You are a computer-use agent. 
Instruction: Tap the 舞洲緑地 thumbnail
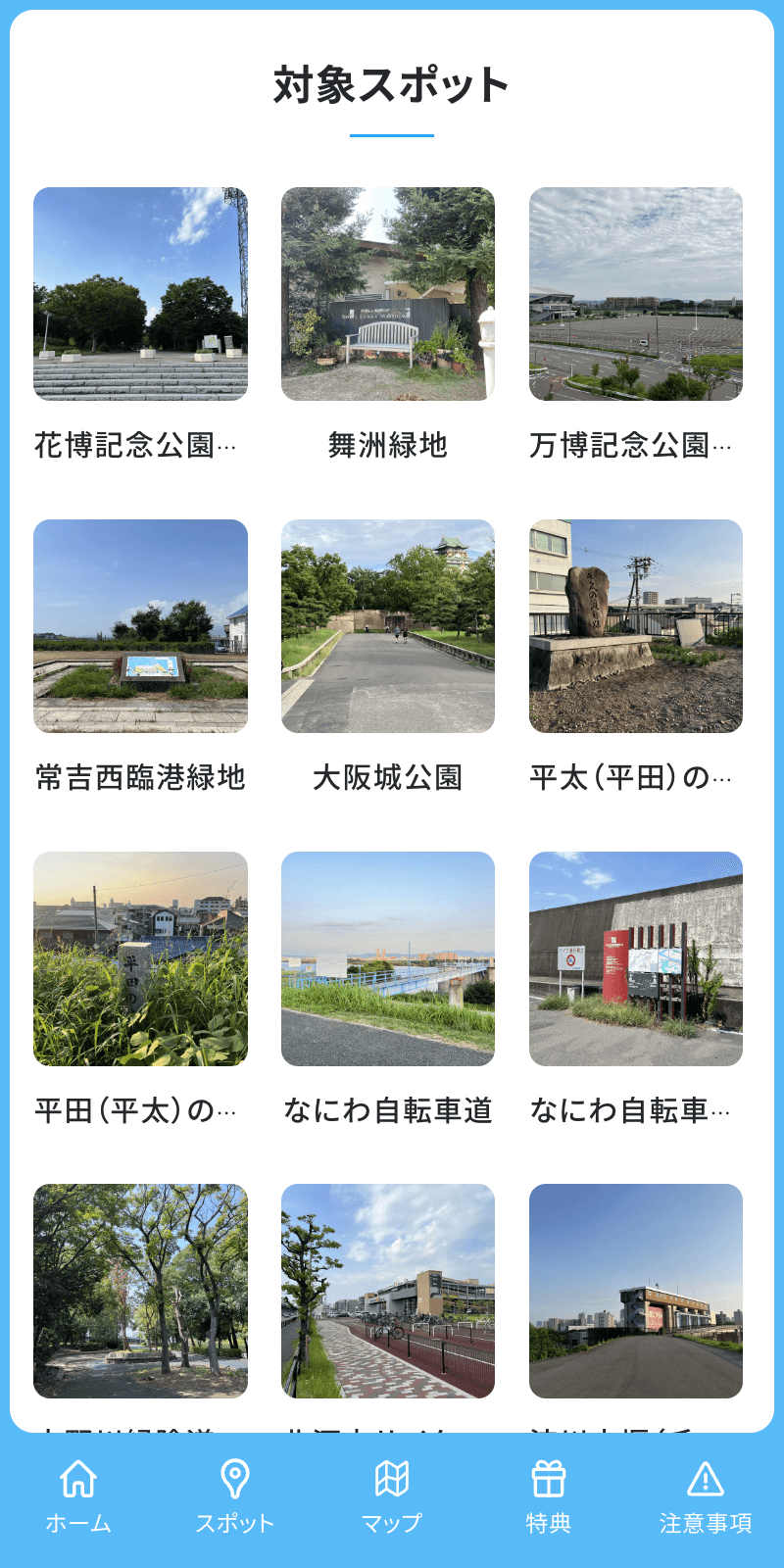pos(388,292)
